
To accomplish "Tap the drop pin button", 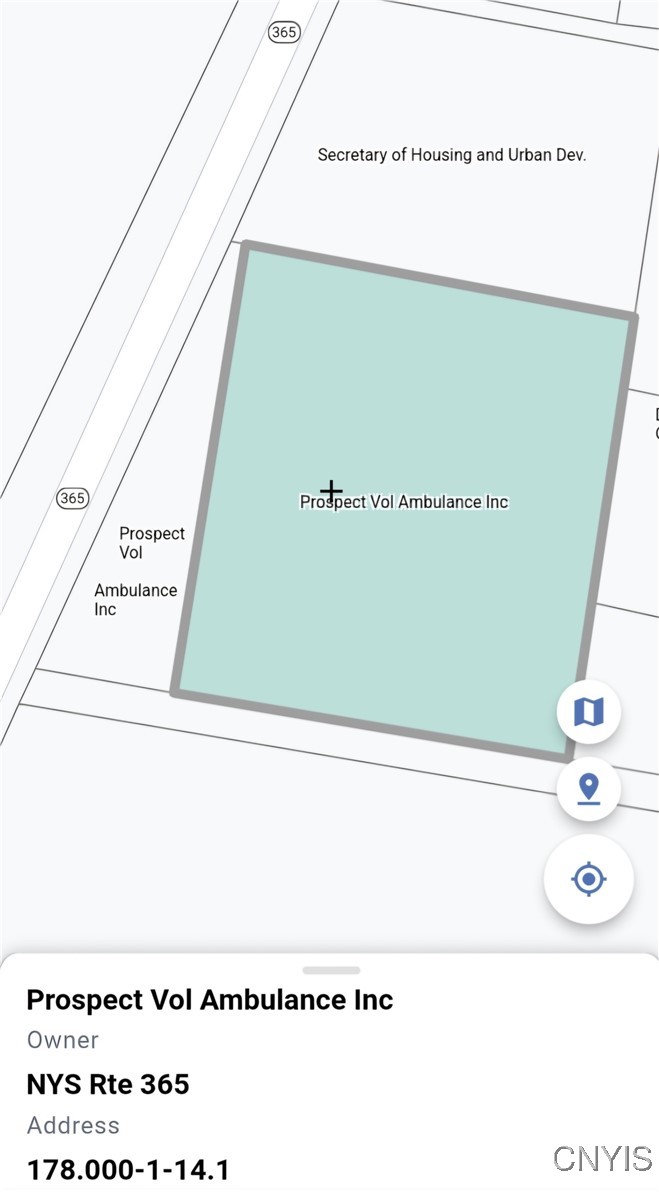I will (x=589, y=789).
